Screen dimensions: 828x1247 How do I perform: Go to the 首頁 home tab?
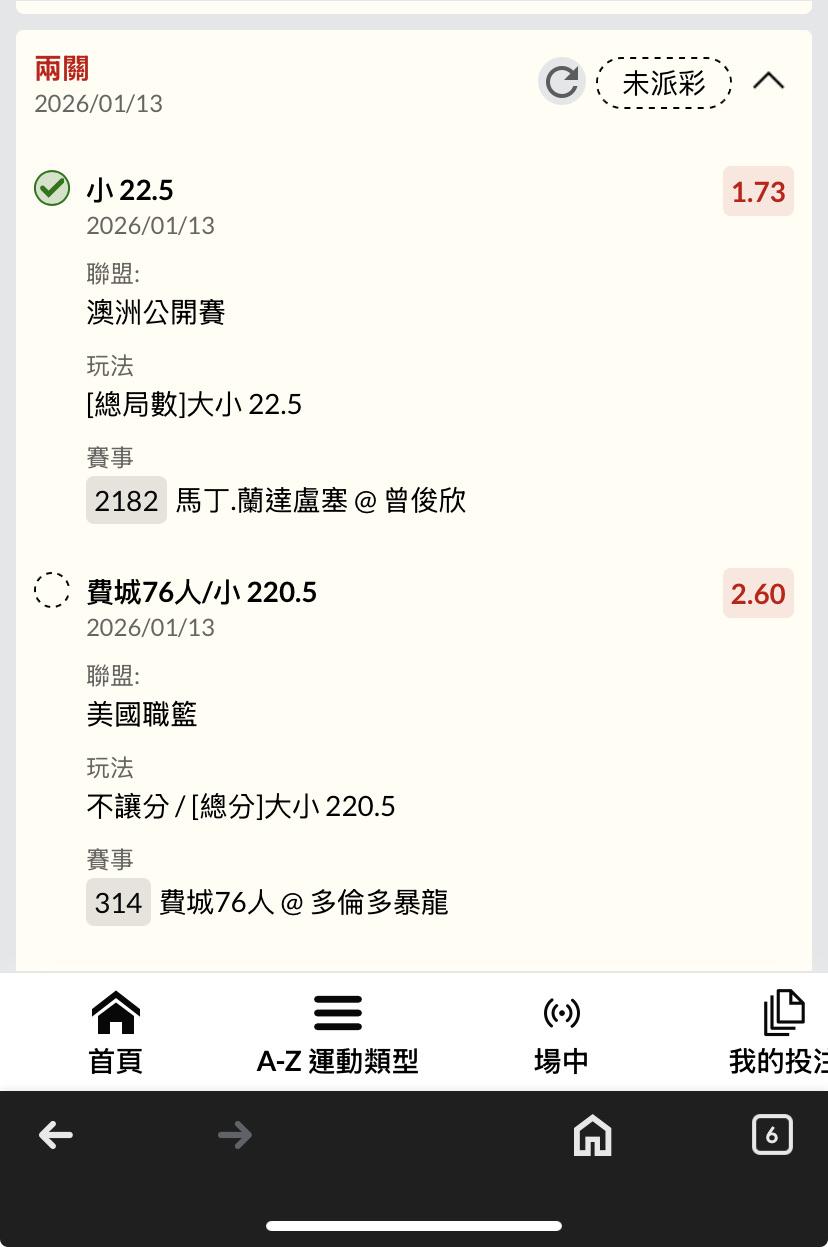[x=116, y=1032]
